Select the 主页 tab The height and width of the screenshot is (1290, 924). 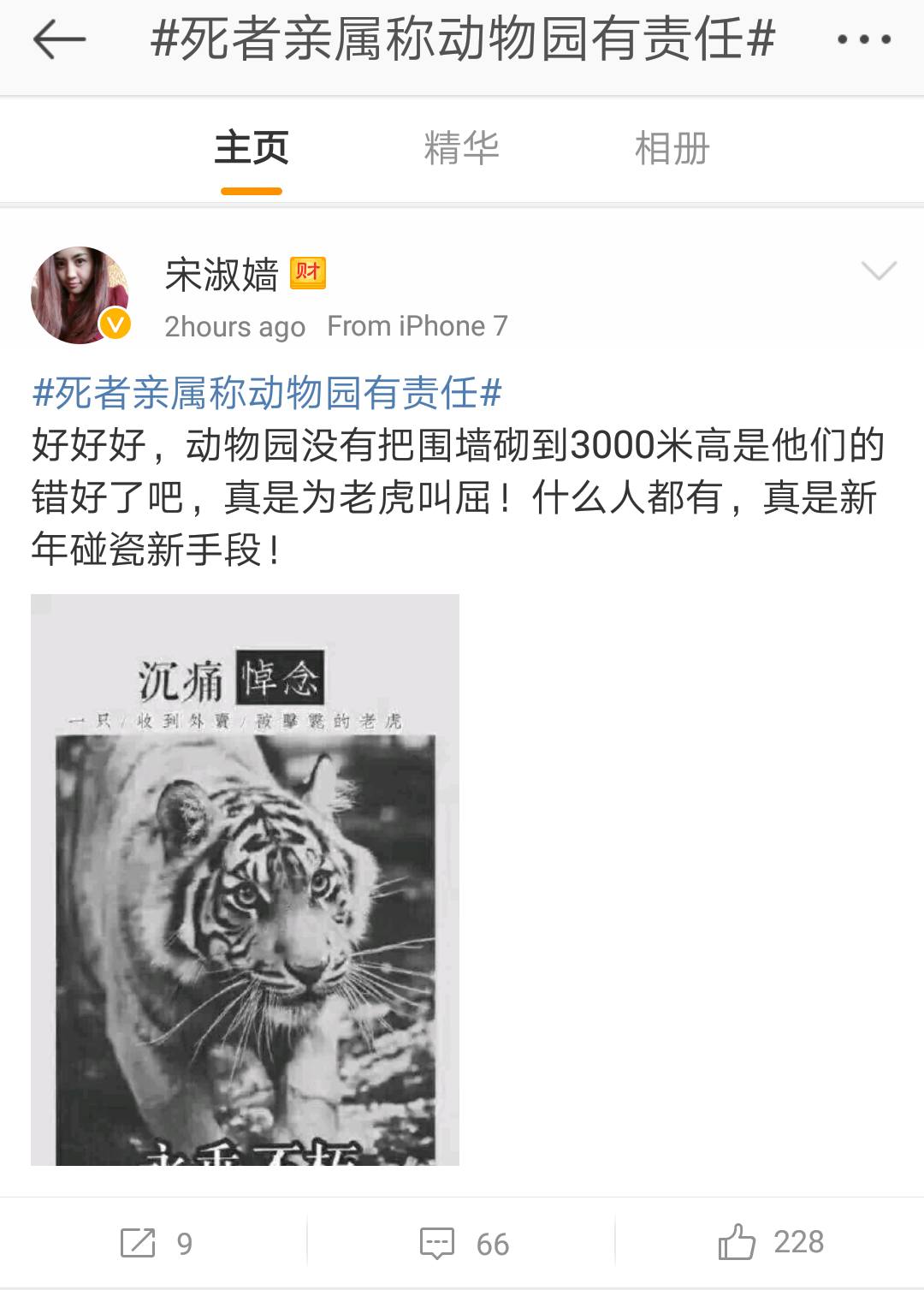click(x=252, y=149)
